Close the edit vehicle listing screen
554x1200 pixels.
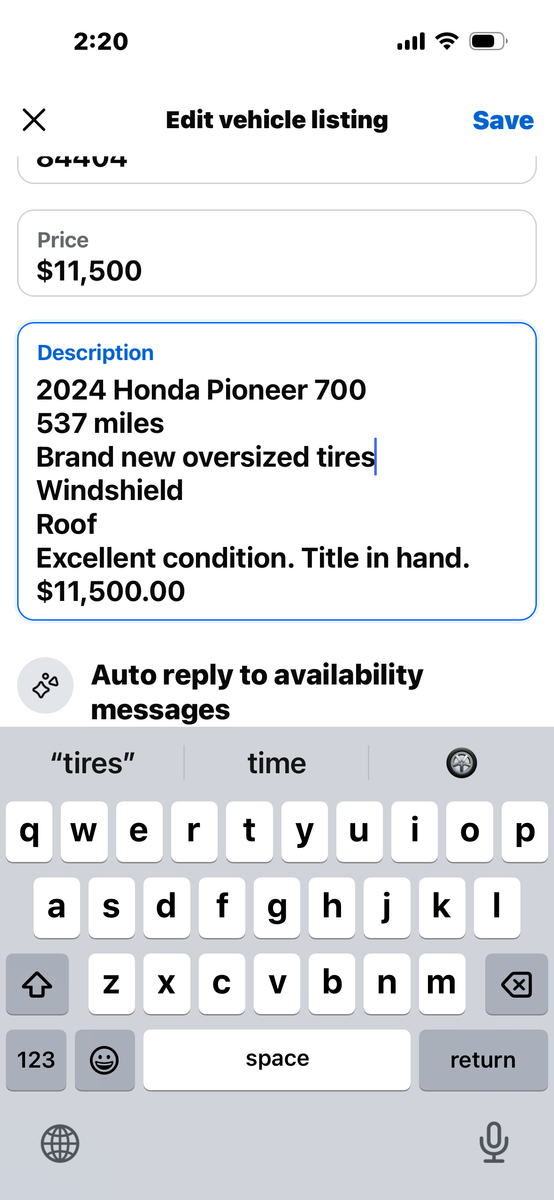pos(34,121)
